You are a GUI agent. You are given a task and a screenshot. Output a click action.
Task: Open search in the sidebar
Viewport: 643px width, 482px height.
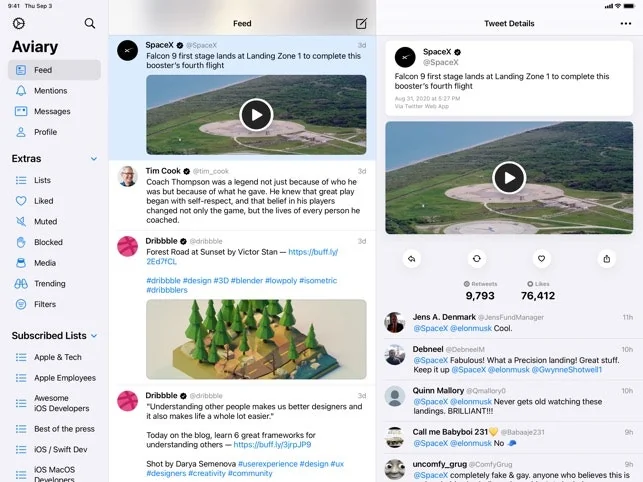pos(90,23)
